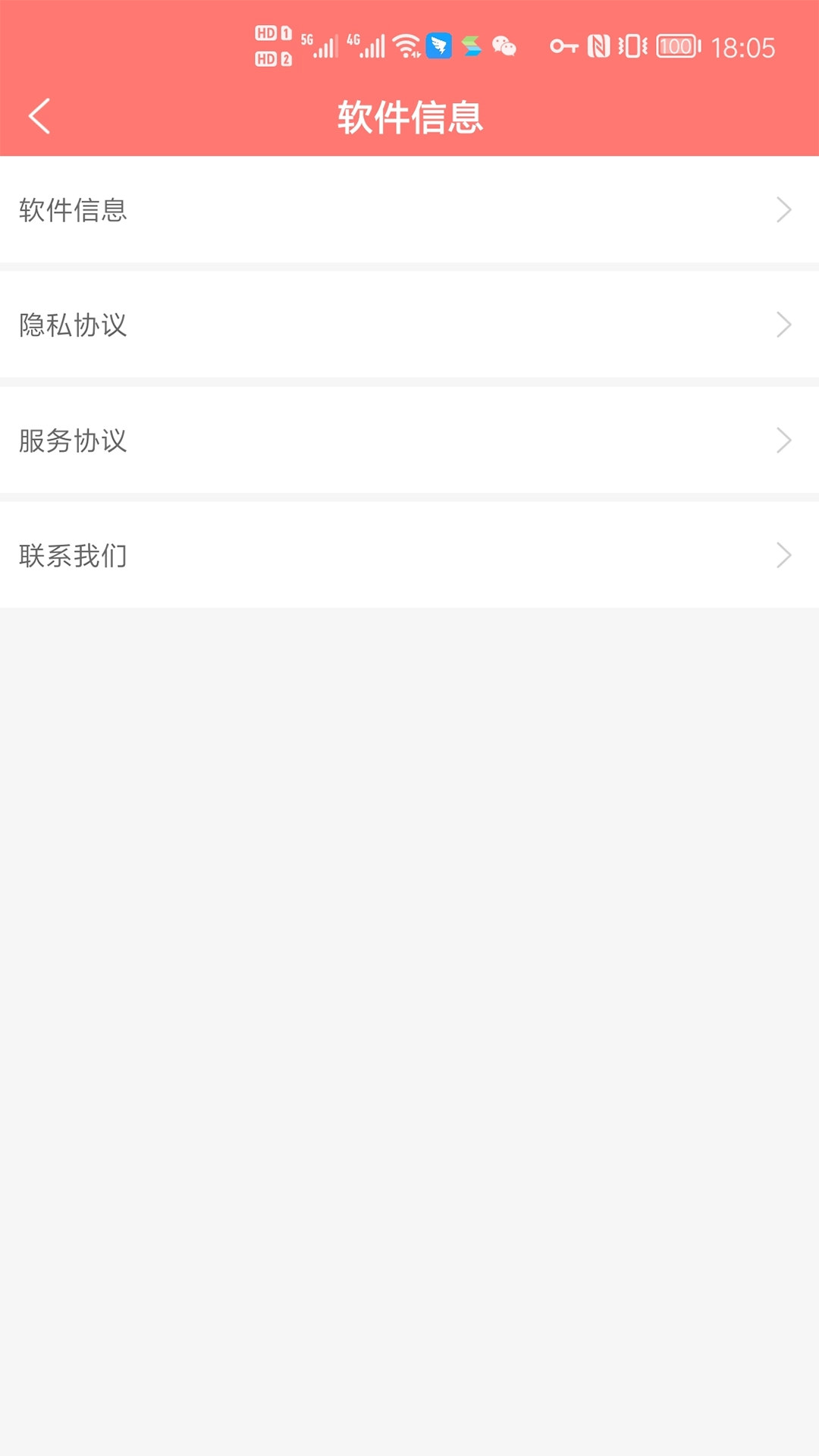Expand the 隐私协议 row chevron
This screenshot has width=819, height=1456.
(x=784, y=325)
